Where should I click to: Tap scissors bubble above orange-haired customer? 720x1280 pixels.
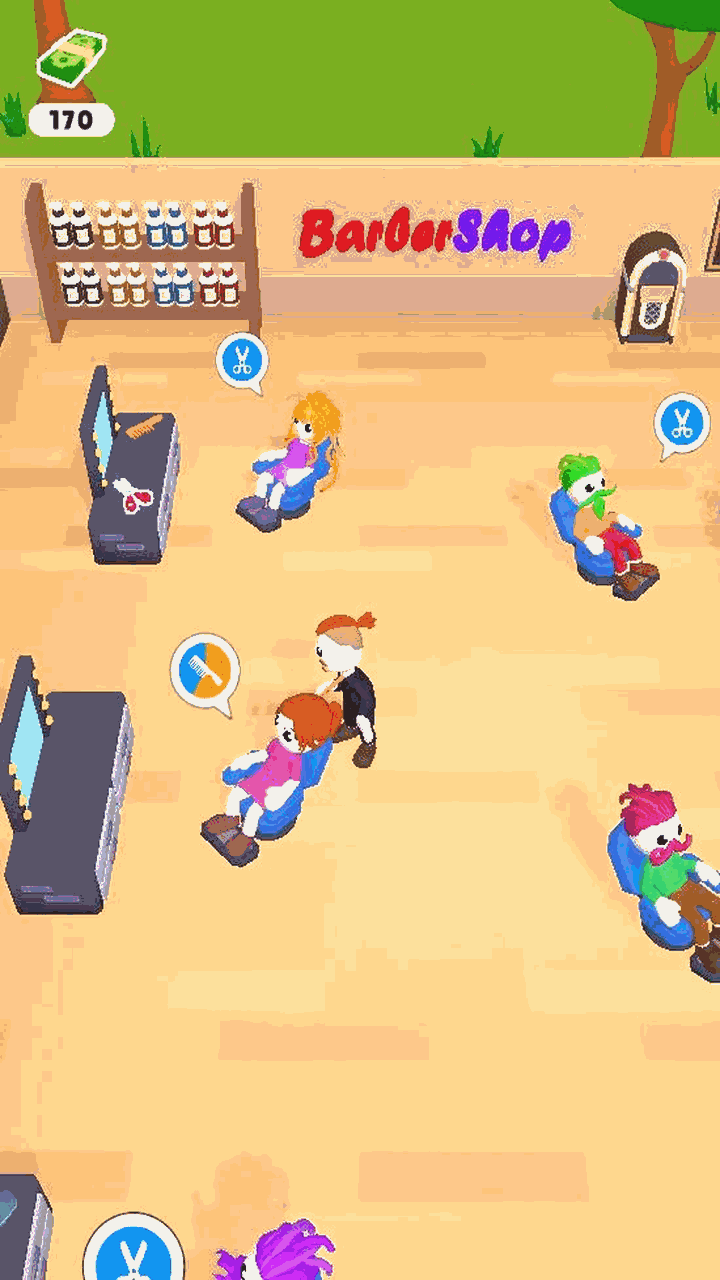pyautogui.click(x=241, y=359)
